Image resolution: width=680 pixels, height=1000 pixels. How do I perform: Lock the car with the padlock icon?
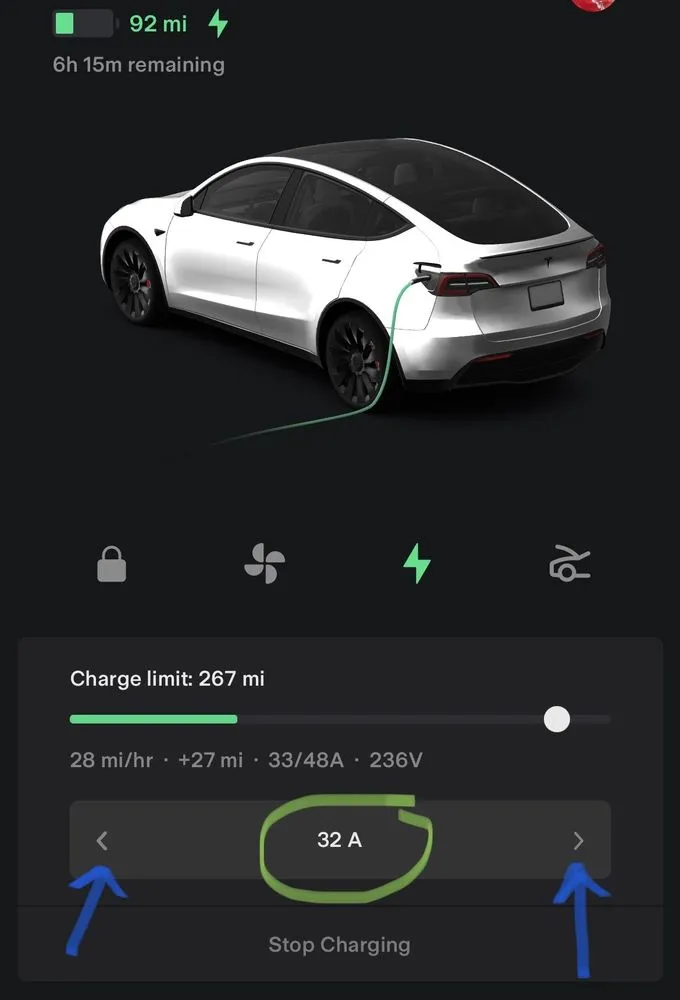(112, 566)
